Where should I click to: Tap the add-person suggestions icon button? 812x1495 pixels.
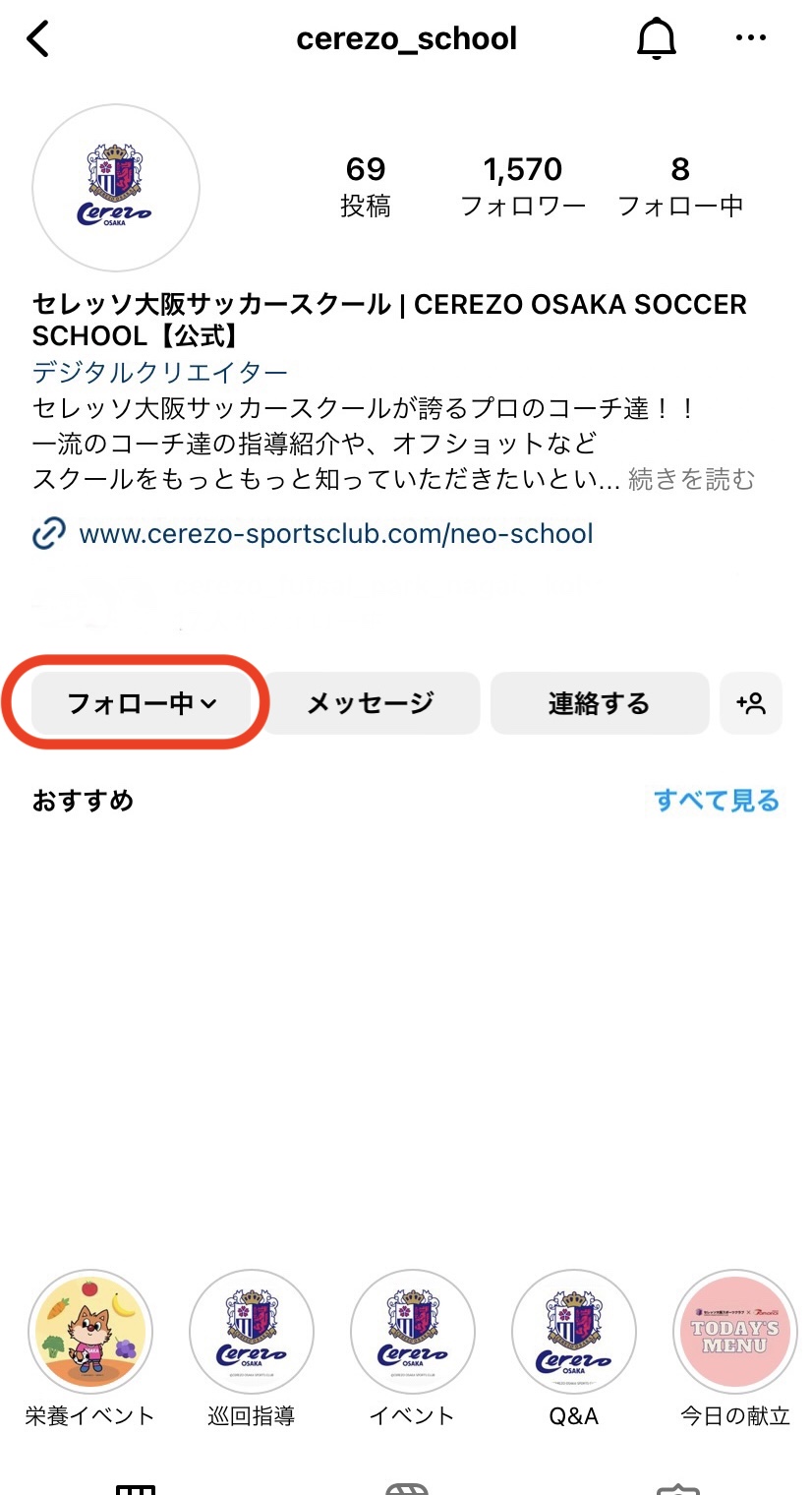coord(751,703)
